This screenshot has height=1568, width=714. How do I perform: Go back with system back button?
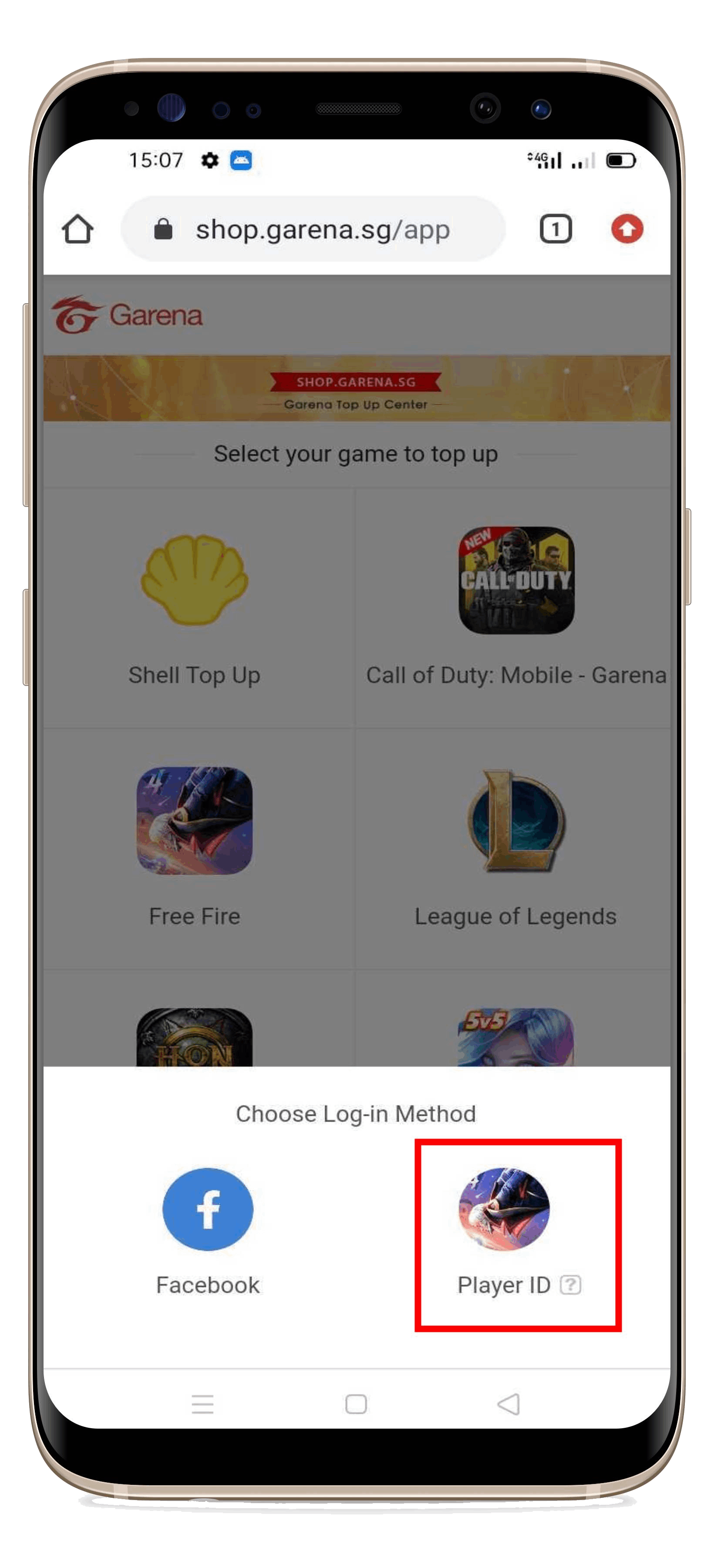[509, 1404]
